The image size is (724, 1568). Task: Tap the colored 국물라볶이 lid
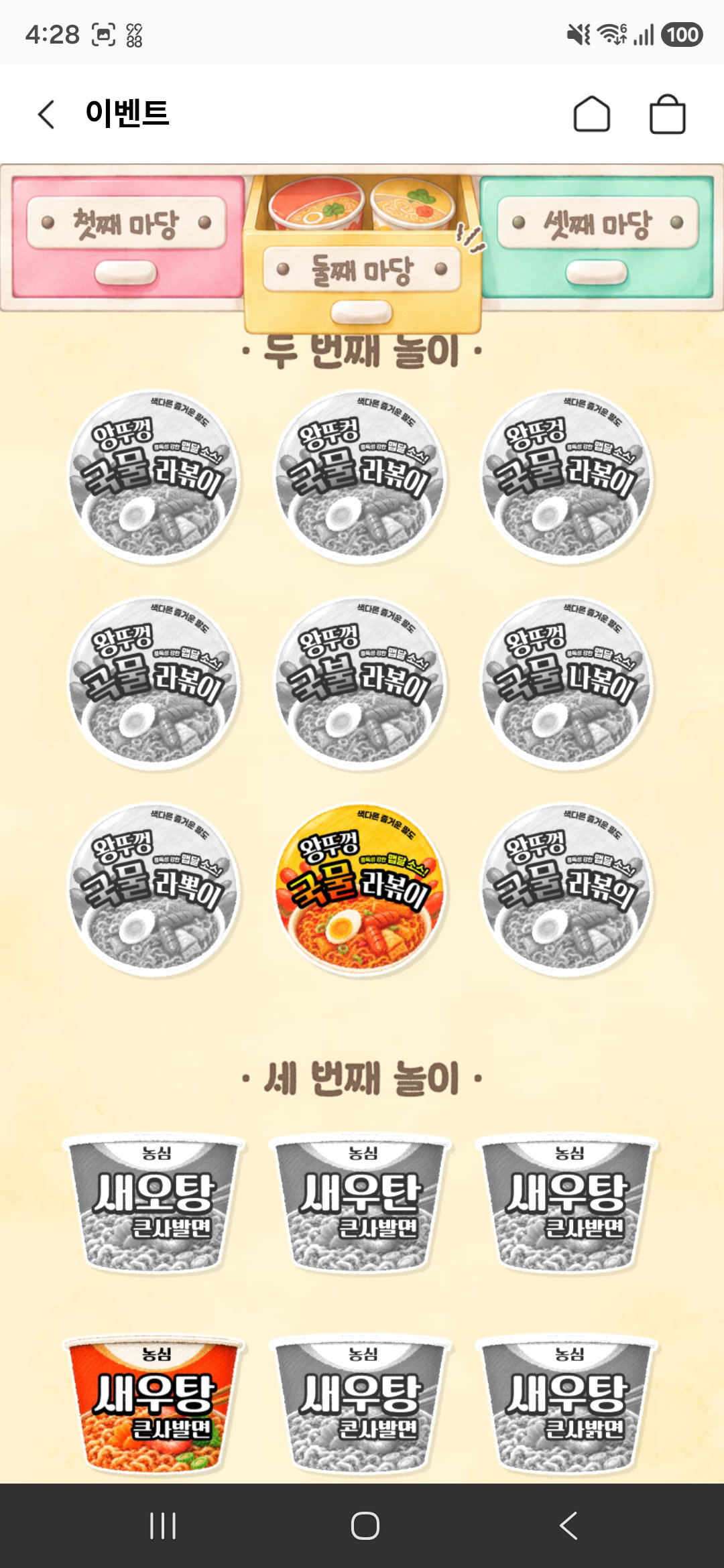[x=361, y=889]
